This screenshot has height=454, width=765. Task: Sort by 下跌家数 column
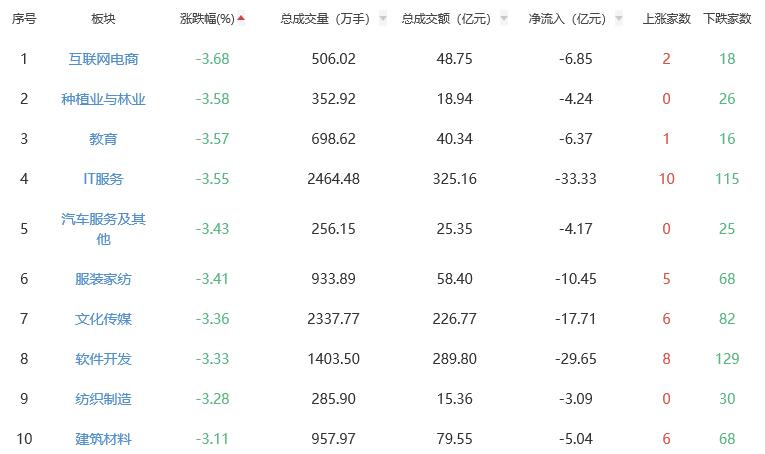(x=727, y=19)
